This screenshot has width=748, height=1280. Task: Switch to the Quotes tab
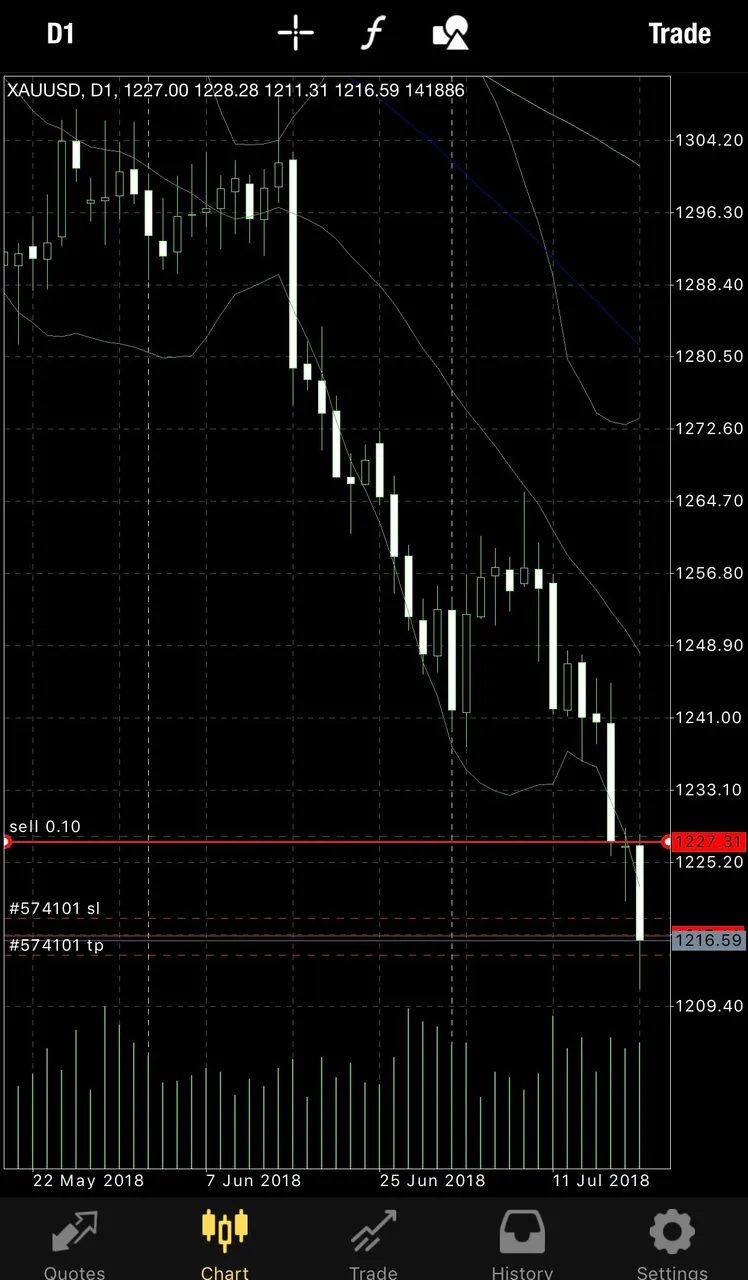[x=75, y=1244]
